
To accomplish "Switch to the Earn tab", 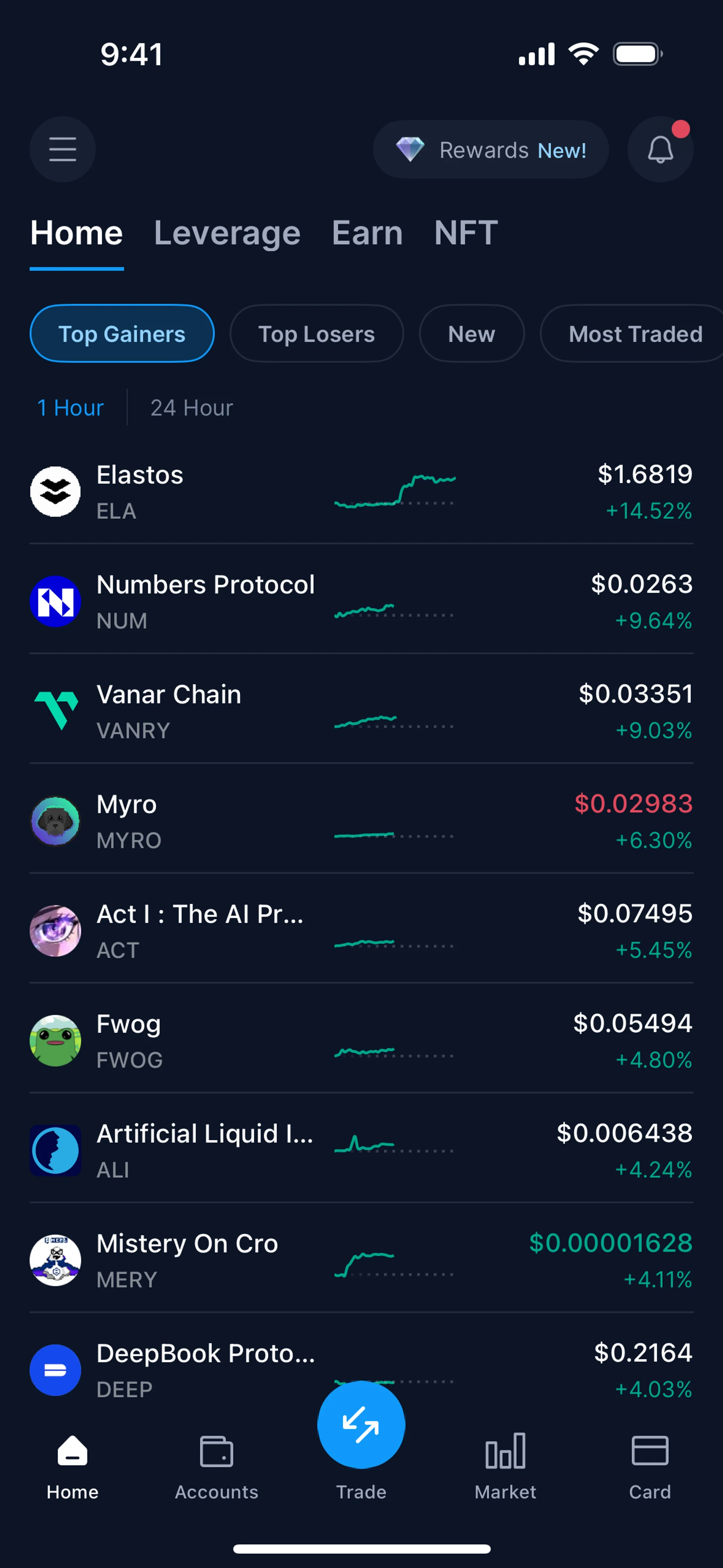I will [x=367, y=233].
